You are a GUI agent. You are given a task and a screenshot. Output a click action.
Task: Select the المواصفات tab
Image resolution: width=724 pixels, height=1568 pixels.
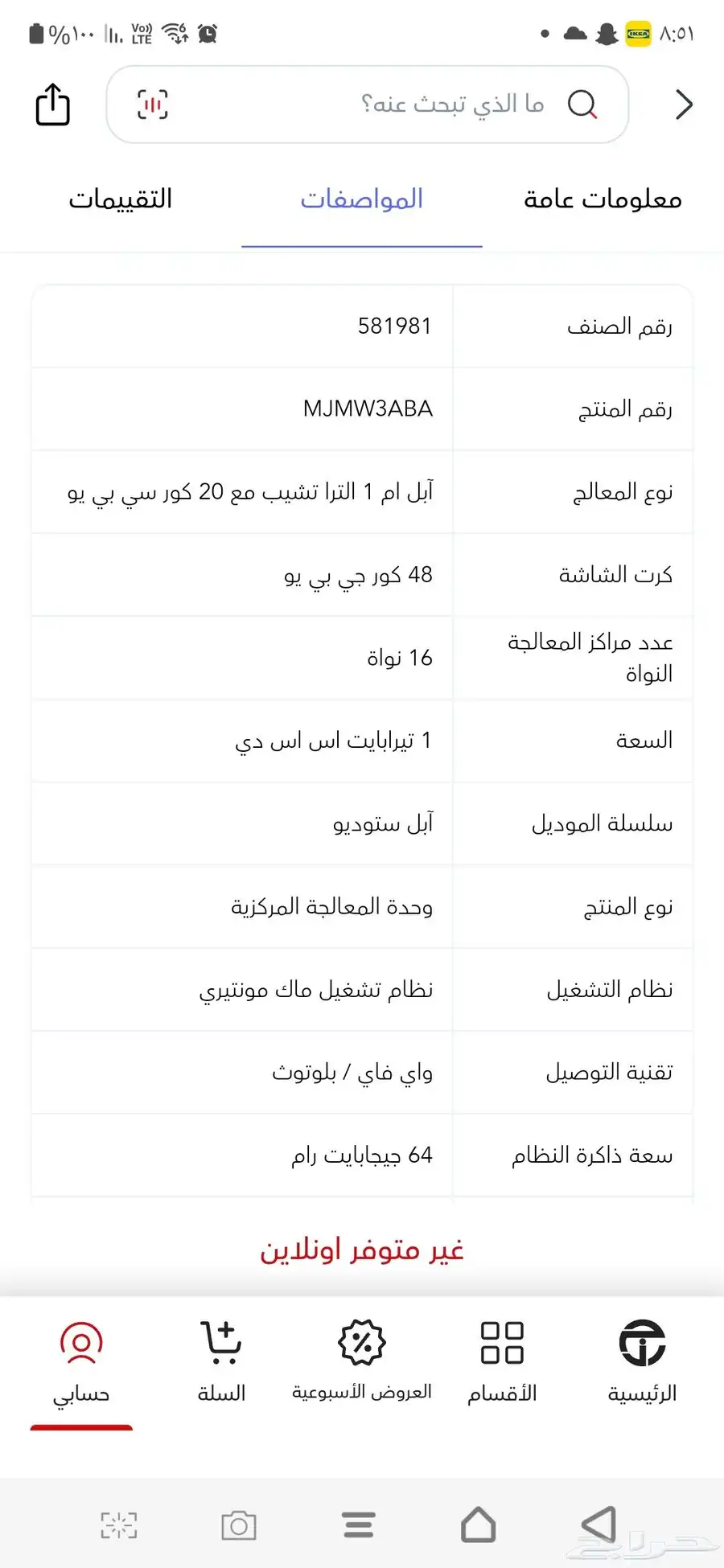362,199
